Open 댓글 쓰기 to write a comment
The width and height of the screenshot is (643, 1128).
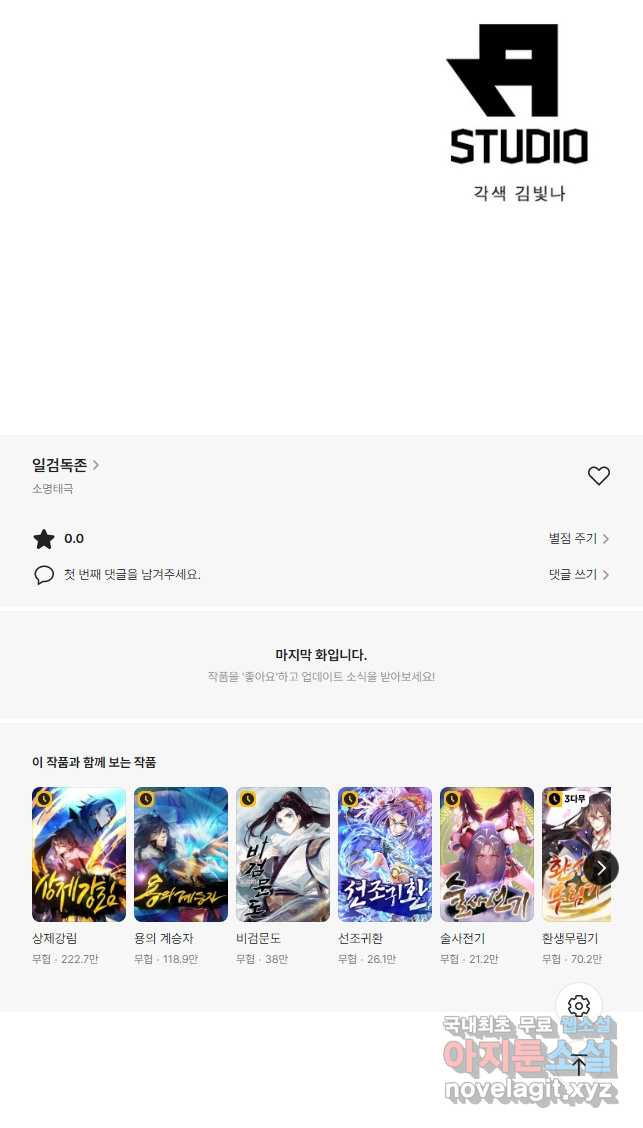(578, 574)
